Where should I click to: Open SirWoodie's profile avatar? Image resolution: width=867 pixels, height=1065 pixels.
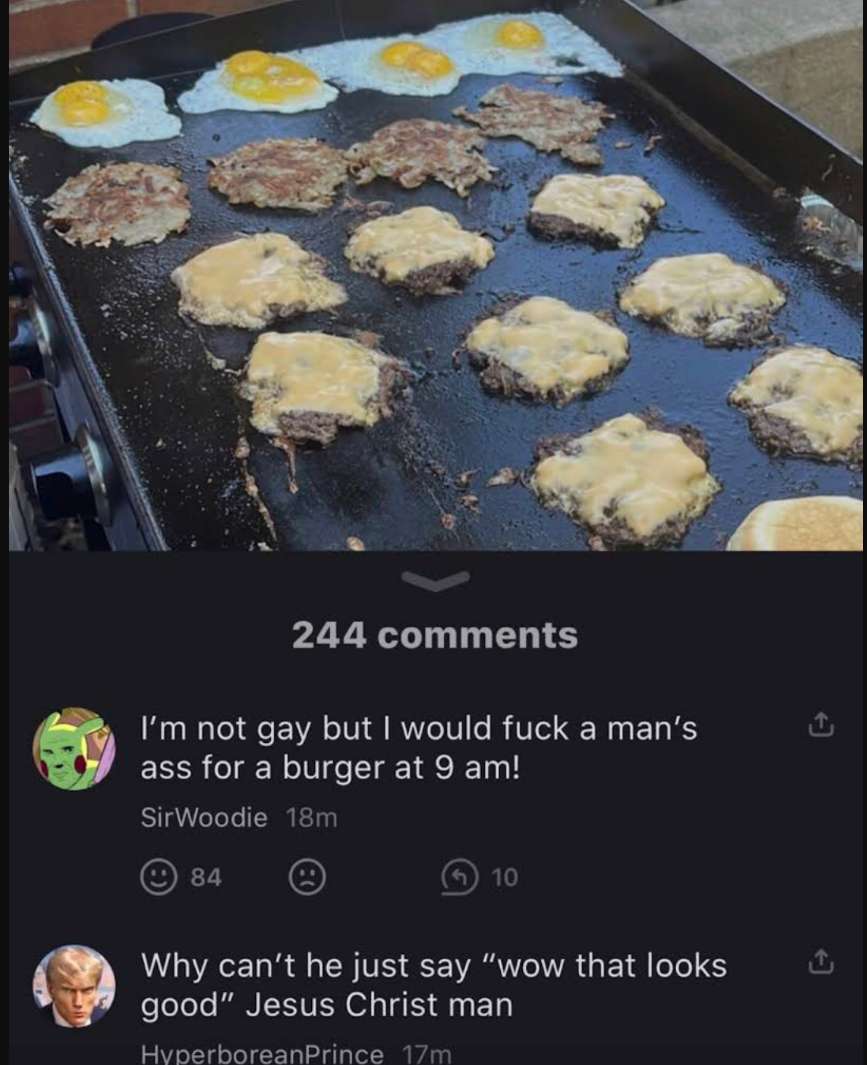click(x=74, y=749)
